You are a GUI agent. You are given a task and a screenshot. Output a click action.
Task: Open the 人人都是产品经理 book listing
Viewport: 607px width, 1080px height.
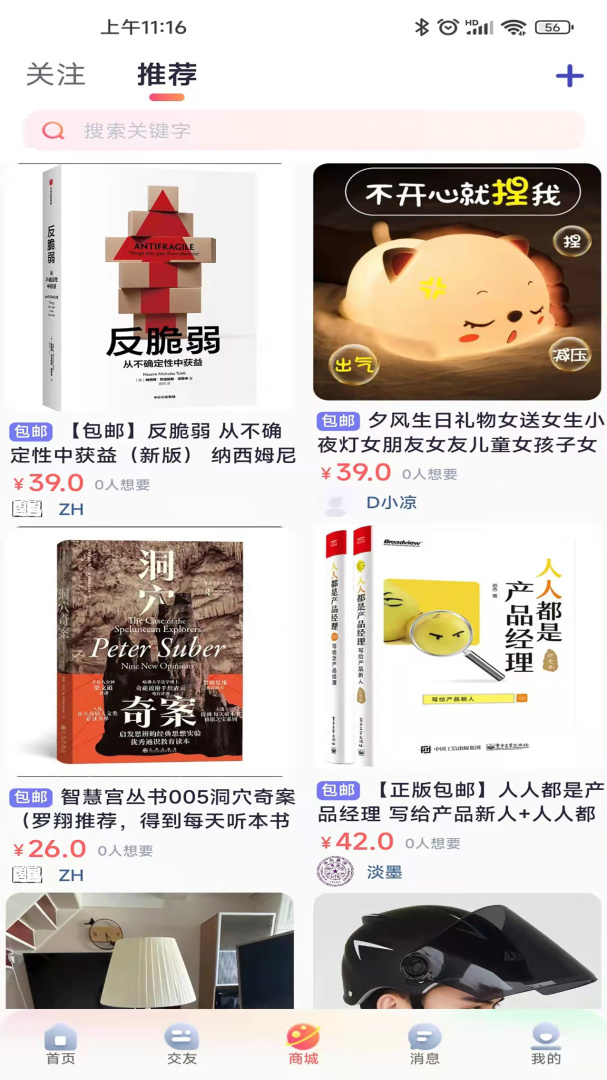[x=457, y=650]
